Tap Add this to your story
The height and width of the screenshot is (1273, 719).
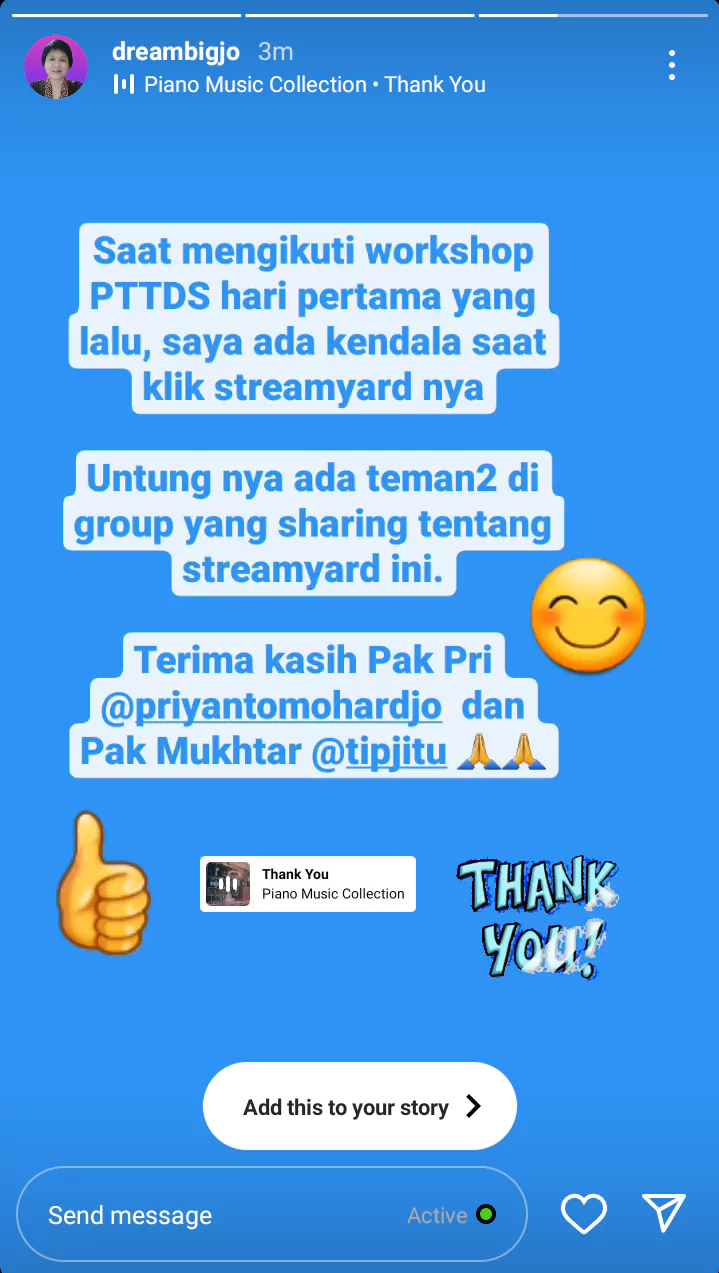click(360, 1107)
